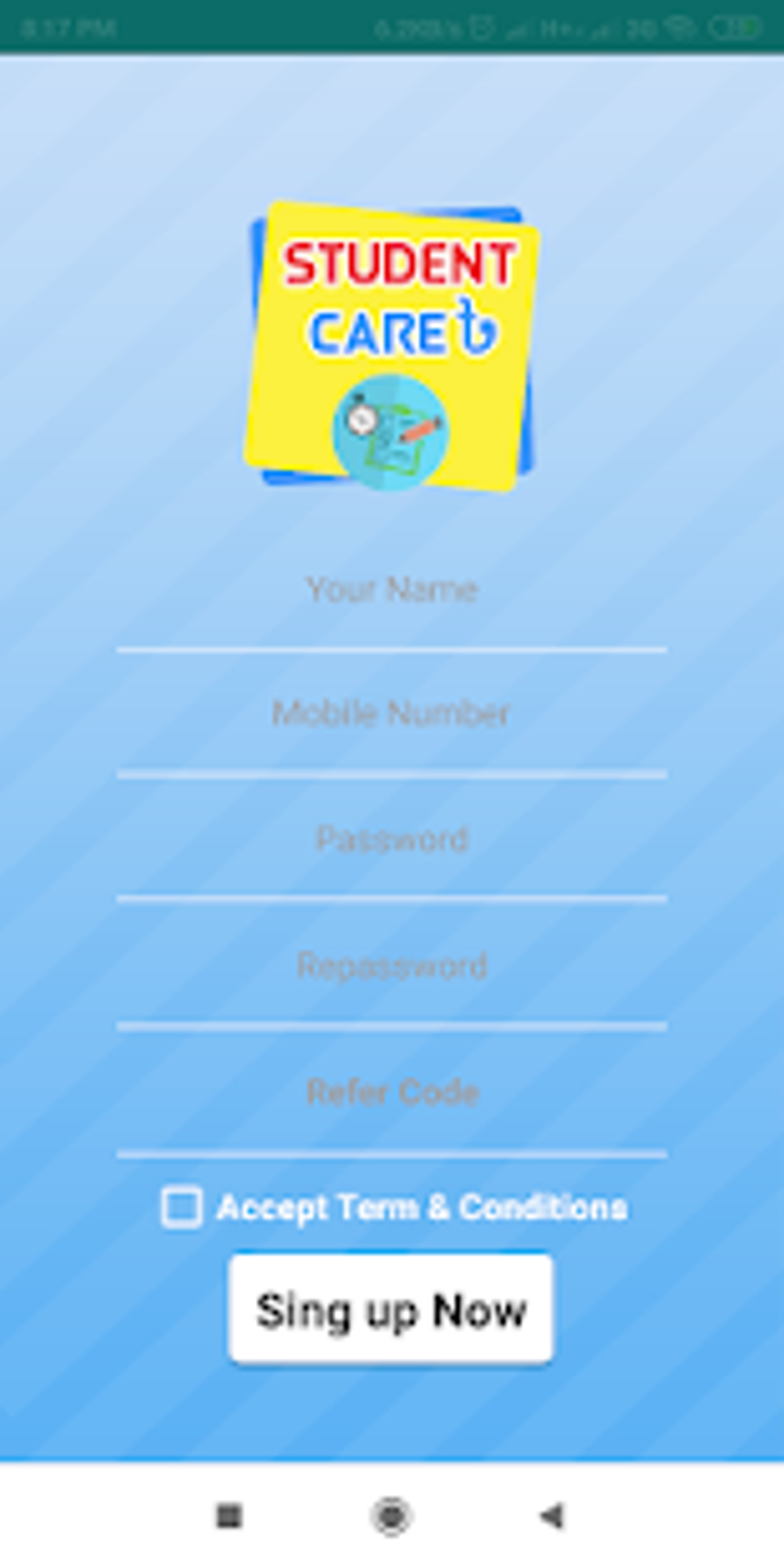
Task: Open recent apps from the navigation bar
Action: pyautogui.click(x=229, y=1515)
